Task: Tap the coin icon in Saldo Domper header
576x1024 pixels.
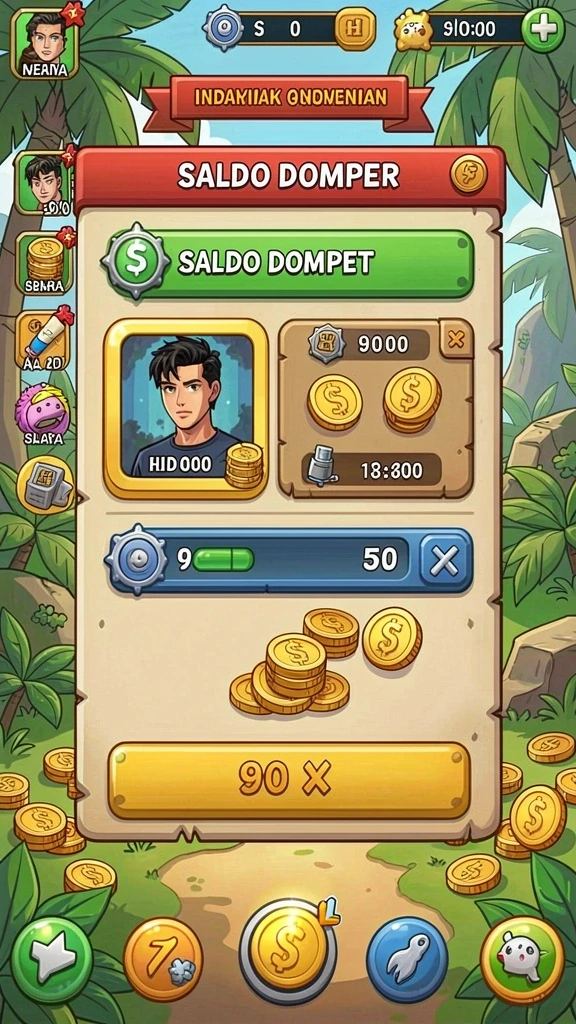Action: pyautogui.click(x=469, y=174)
